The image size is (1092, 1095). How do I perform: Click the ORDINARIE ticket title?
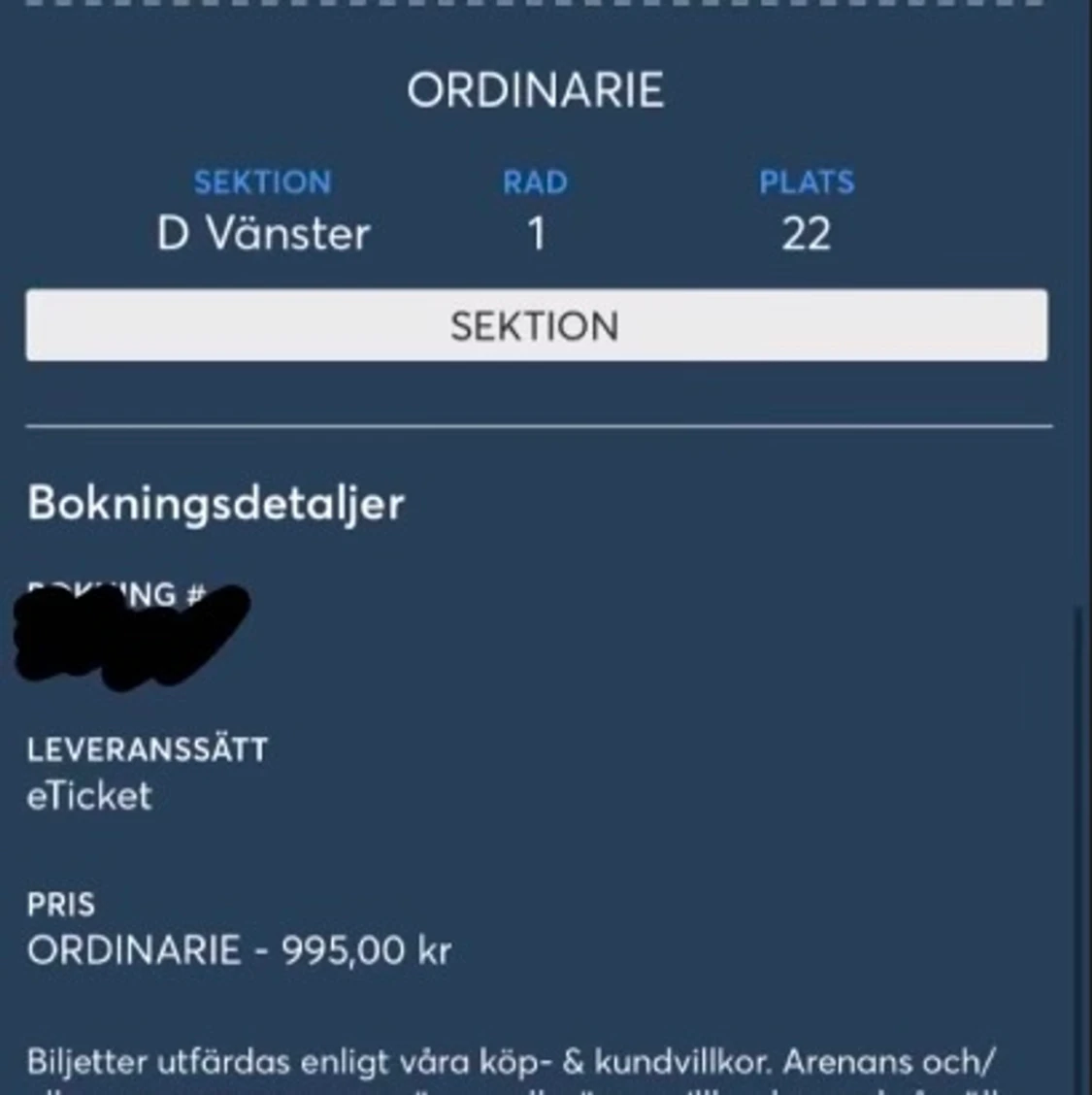click(537, 89)
